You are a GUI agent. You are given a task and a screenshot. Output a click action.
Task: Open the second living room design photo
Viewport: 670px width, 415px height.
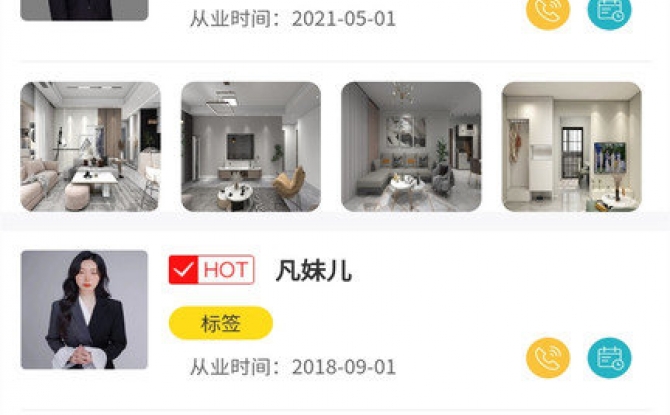coord(251,146)
